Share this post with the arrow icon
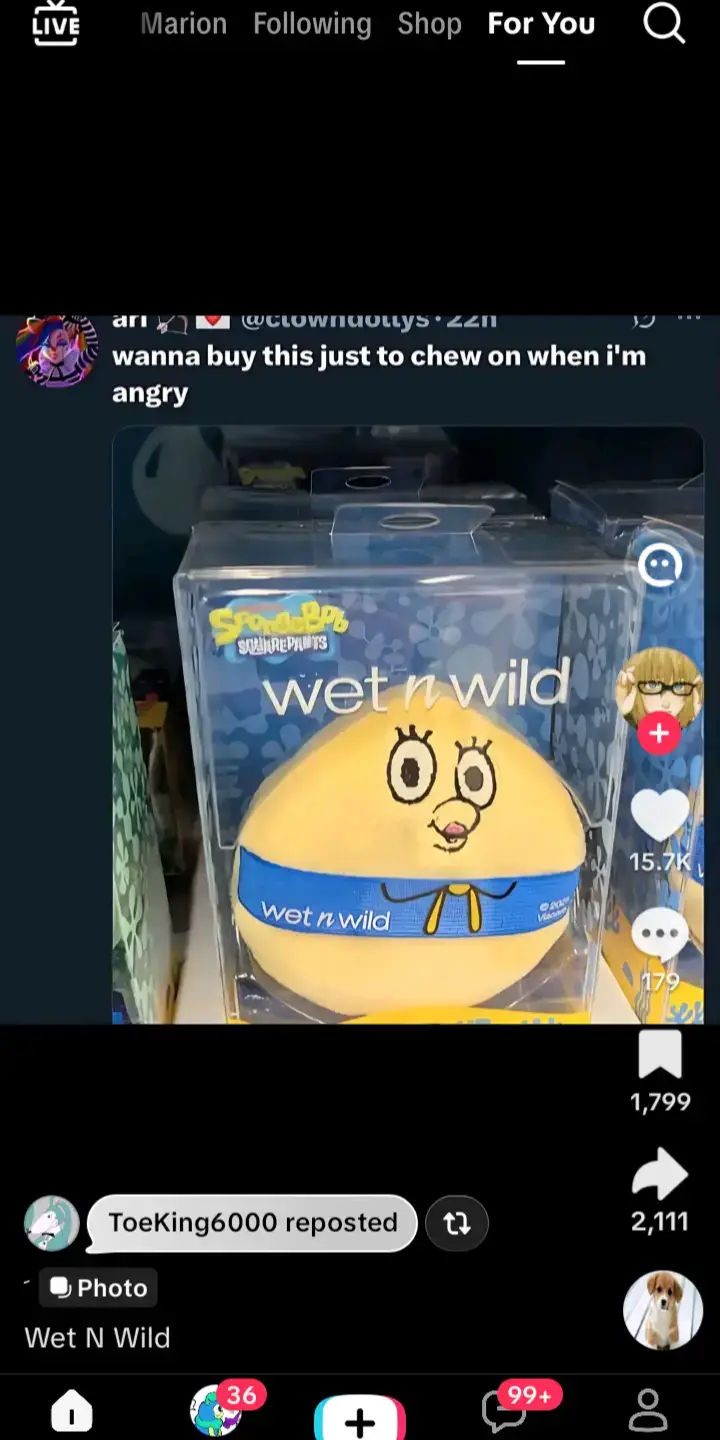 click(660, 1175)
